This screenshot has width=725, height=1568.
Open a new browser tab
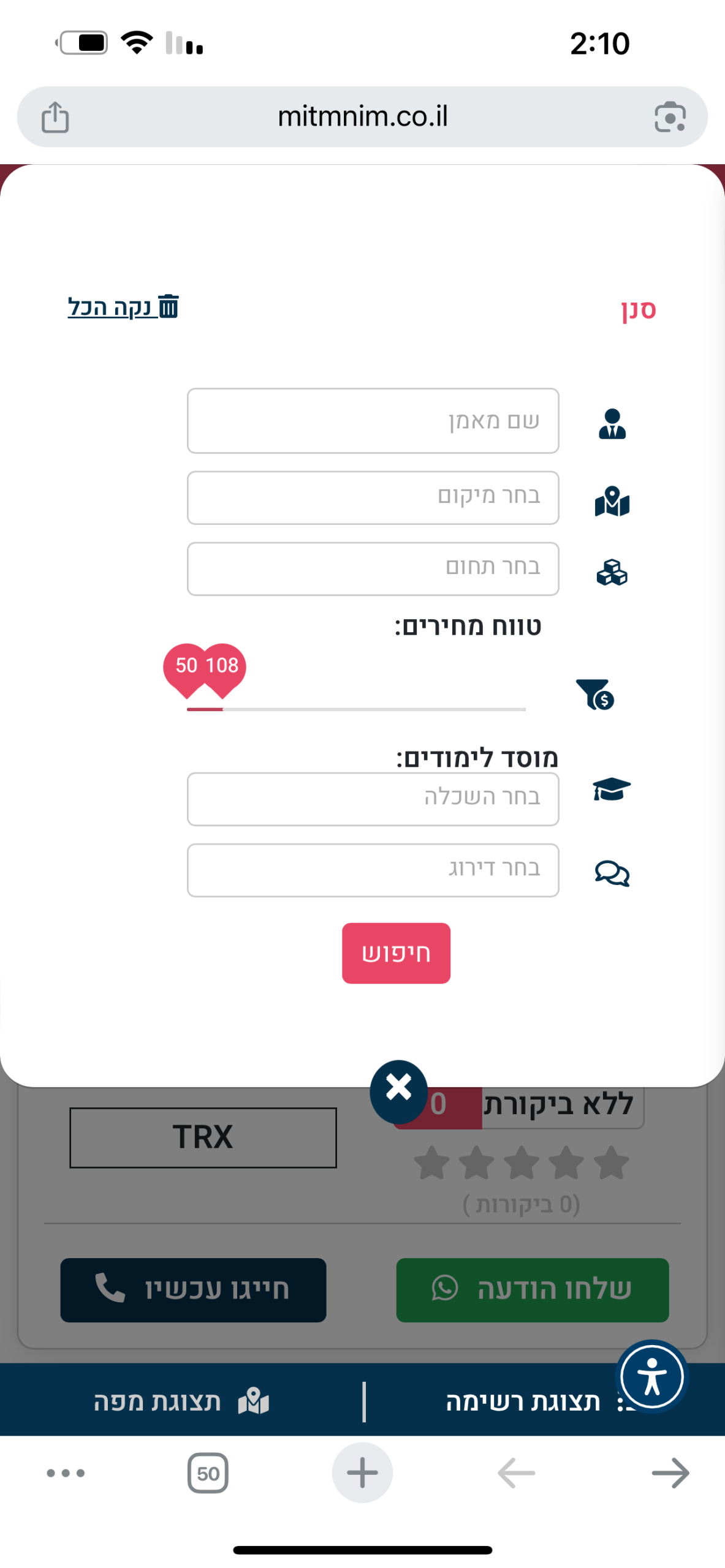click(362, 1472)
